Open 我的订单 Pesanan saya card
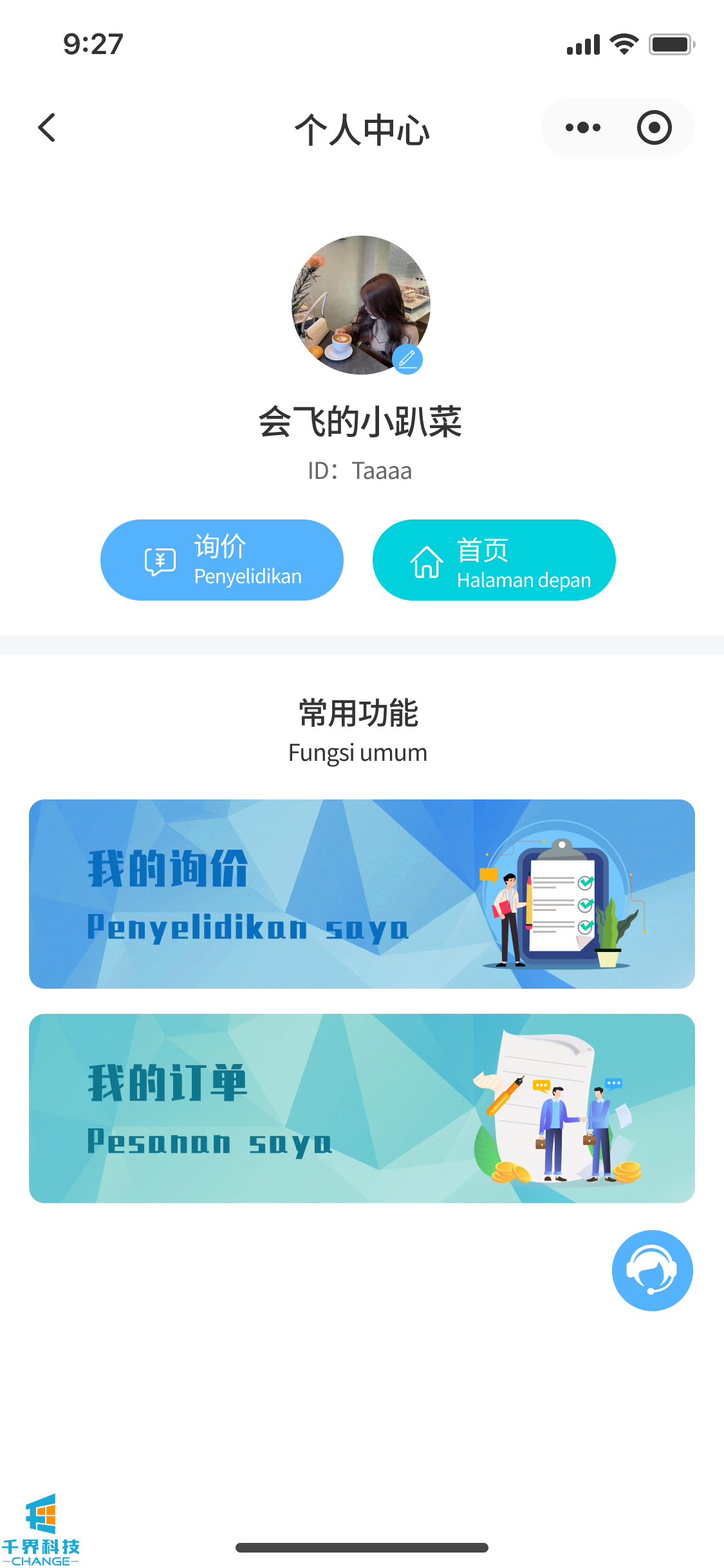Image resolution: width=724 pixels, height=1568 pixels. [x=362, y=1108]
